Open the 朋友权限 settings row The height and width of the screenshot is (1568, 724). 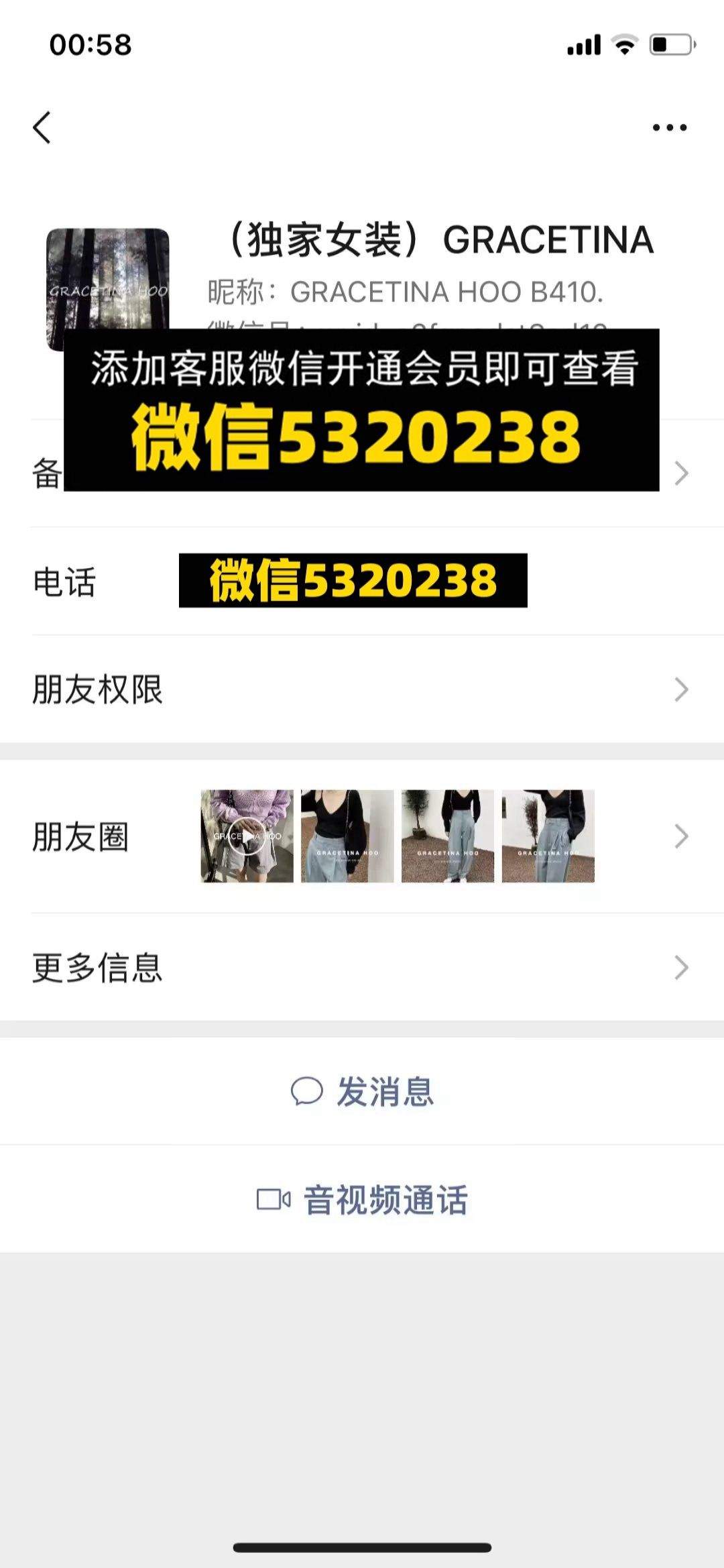(x=362, y=689)
